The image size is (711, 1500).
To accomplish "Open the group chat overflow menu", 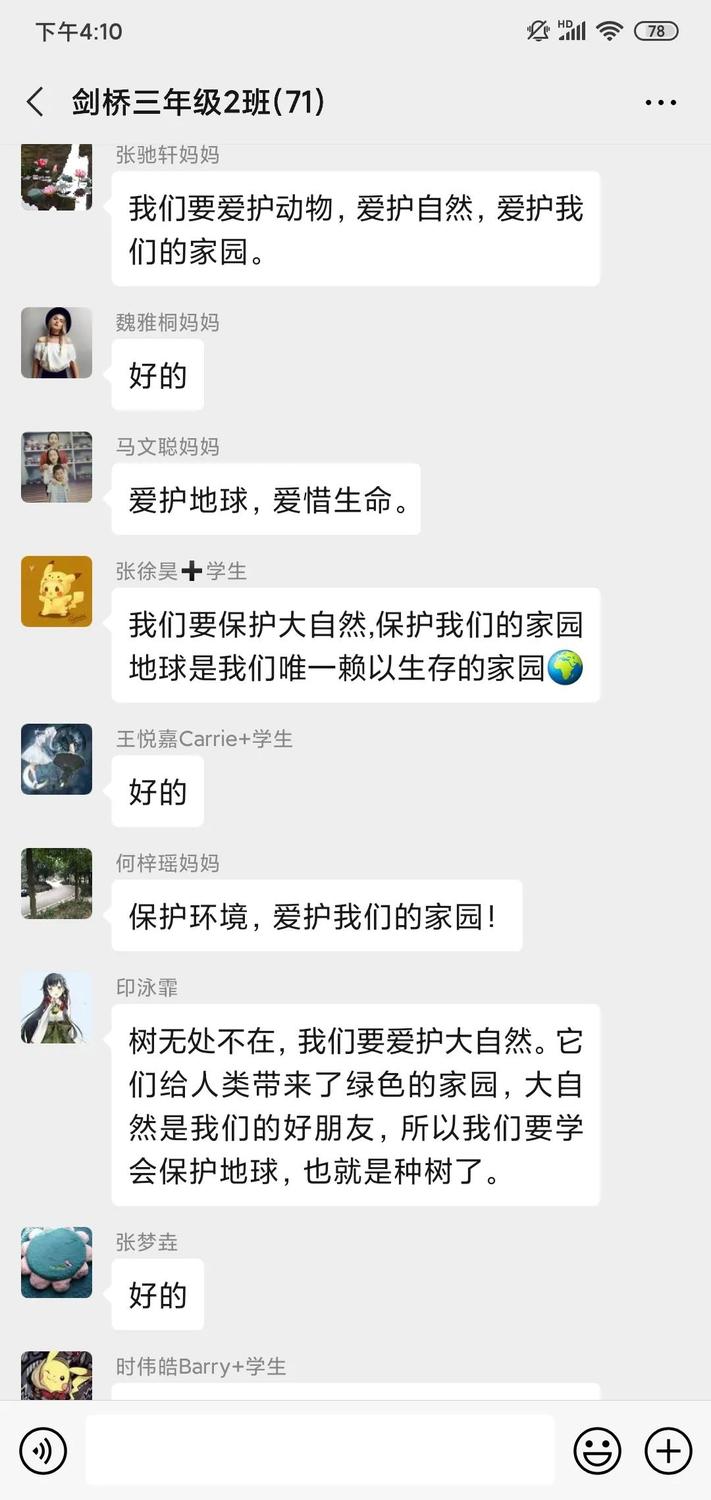I will click(x=661, y=102).
